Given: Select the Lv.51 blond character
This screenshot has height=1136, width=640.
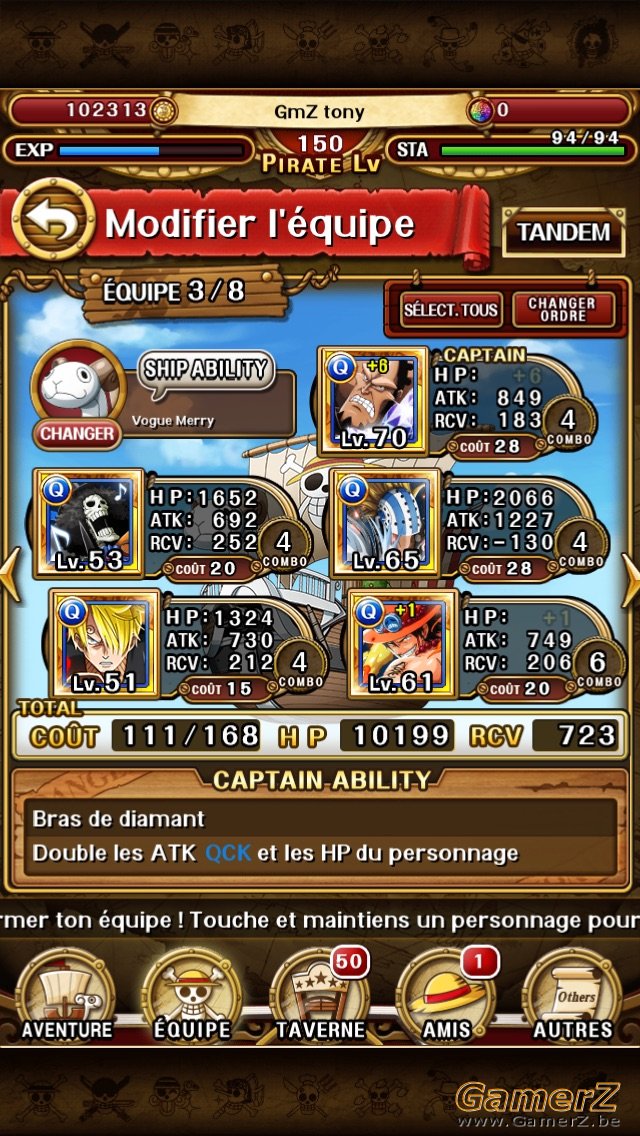Looking at the screenshot, I should [104, 643].
